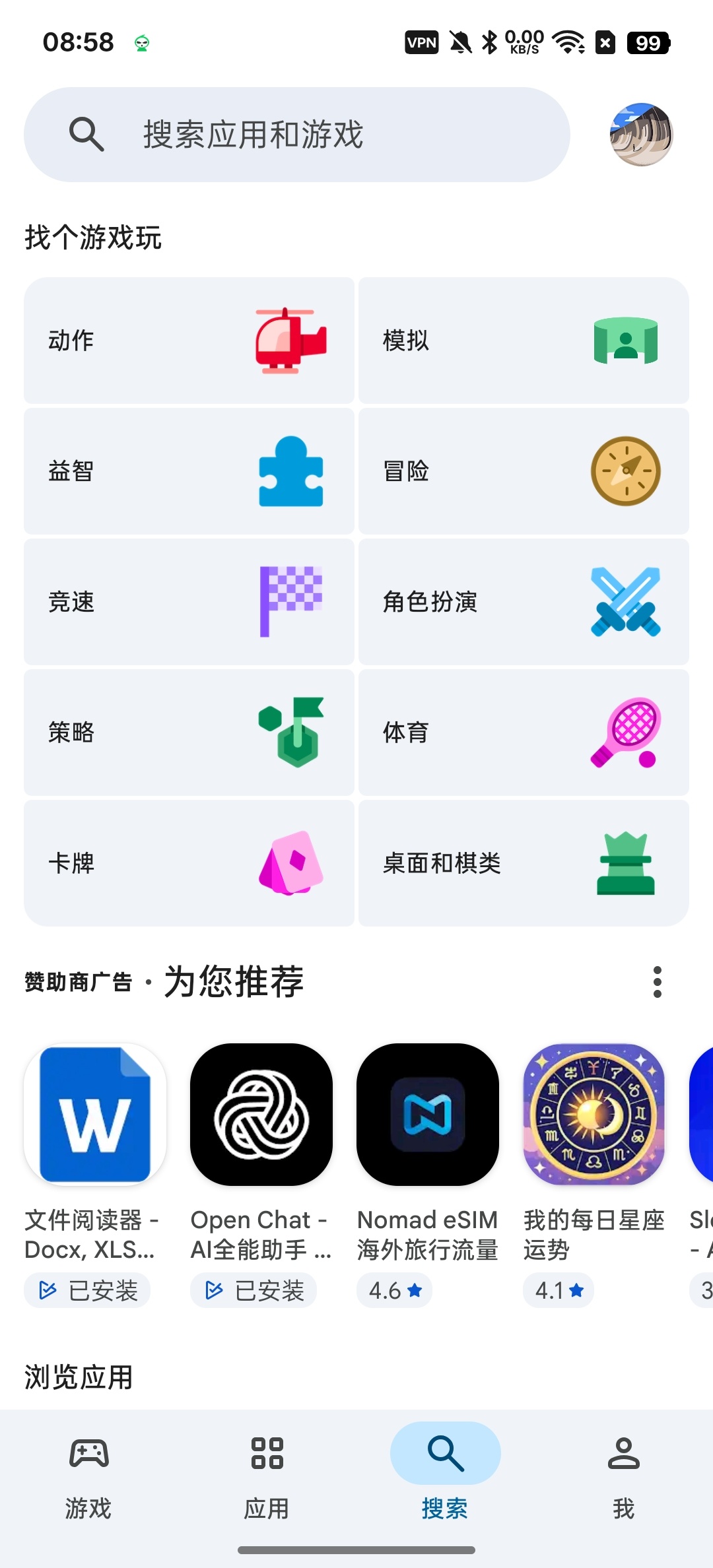Open the 模拟 game category

[524, 341]
